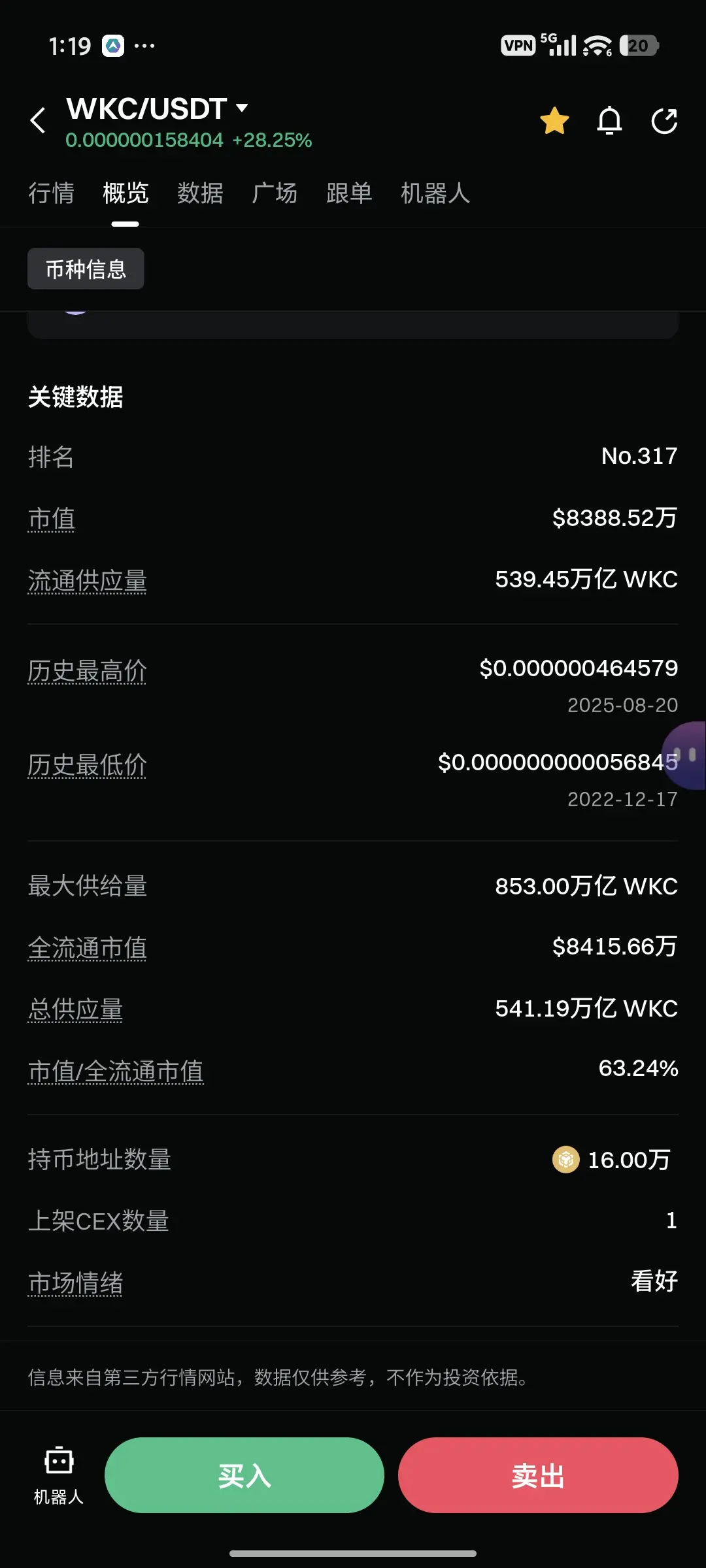
Task: Tap 卖出 to sell WKC
Action: [538, 1475]
